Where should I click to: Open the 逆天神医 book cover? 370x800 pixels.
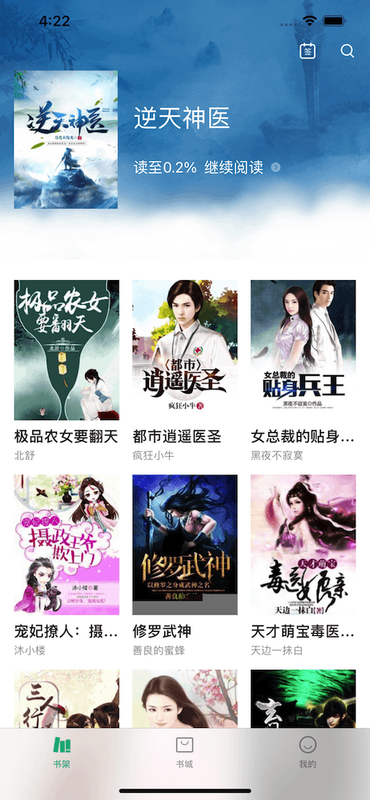(66, 139)
